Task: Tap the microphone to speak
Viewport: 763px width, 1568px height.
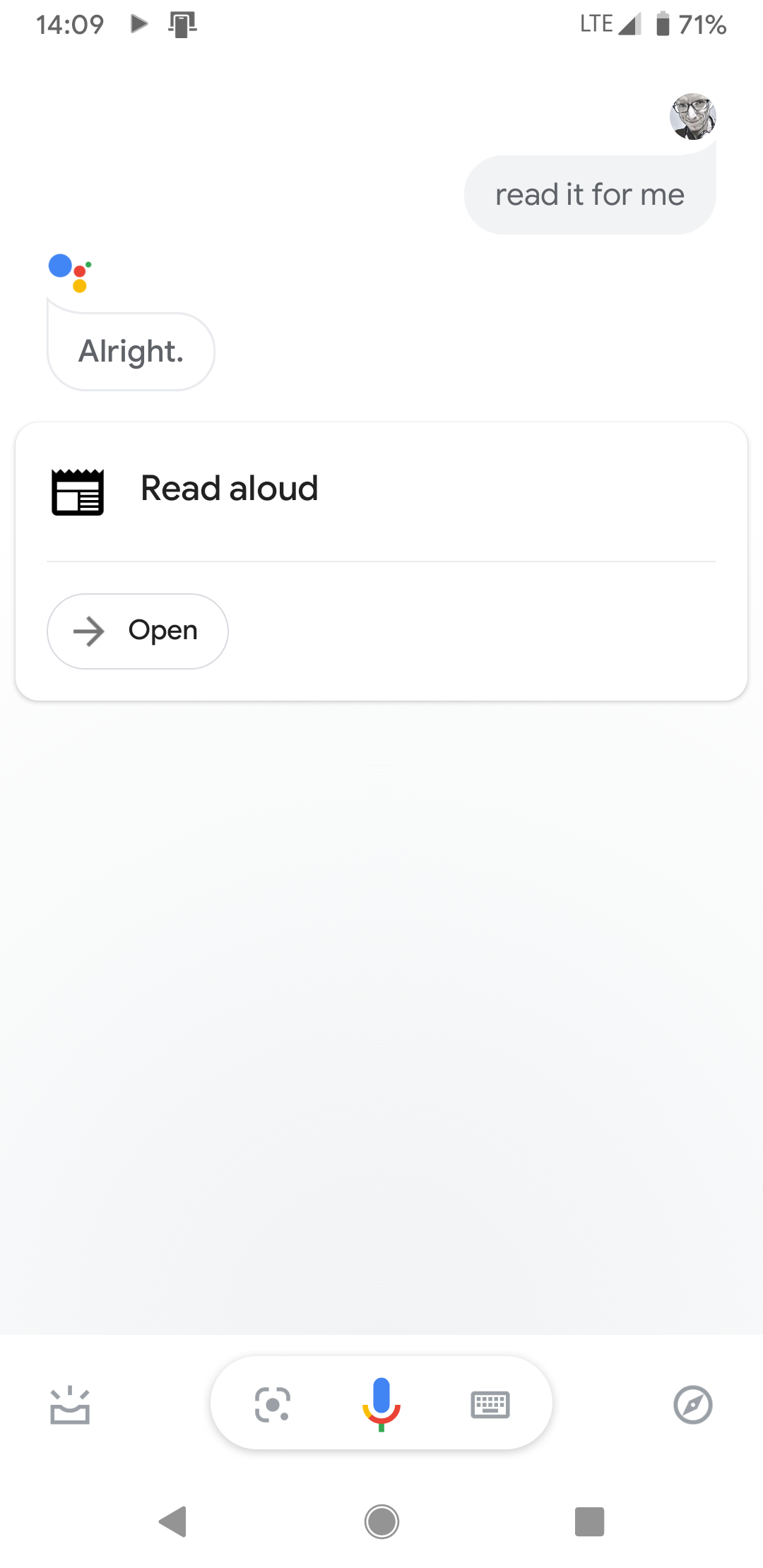Action: click(381, 1404)
